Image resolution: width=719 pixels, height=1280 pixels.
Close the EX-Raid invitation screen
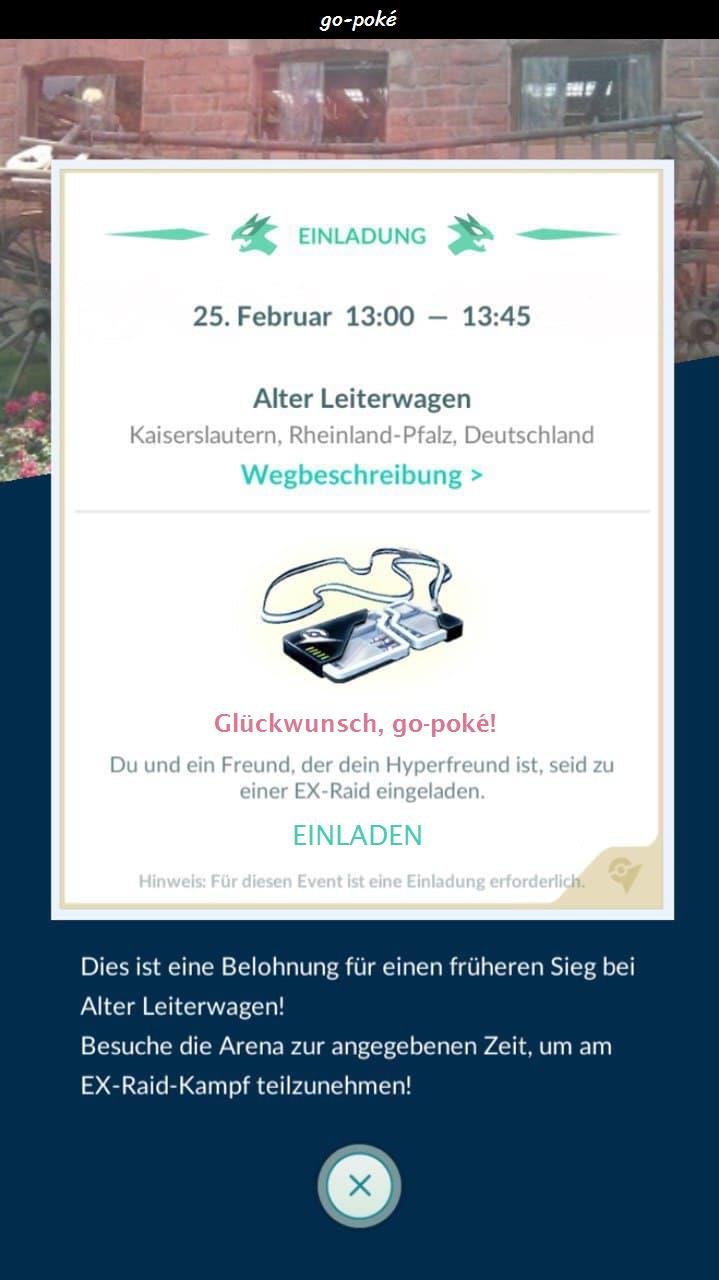click(359, 1186)
